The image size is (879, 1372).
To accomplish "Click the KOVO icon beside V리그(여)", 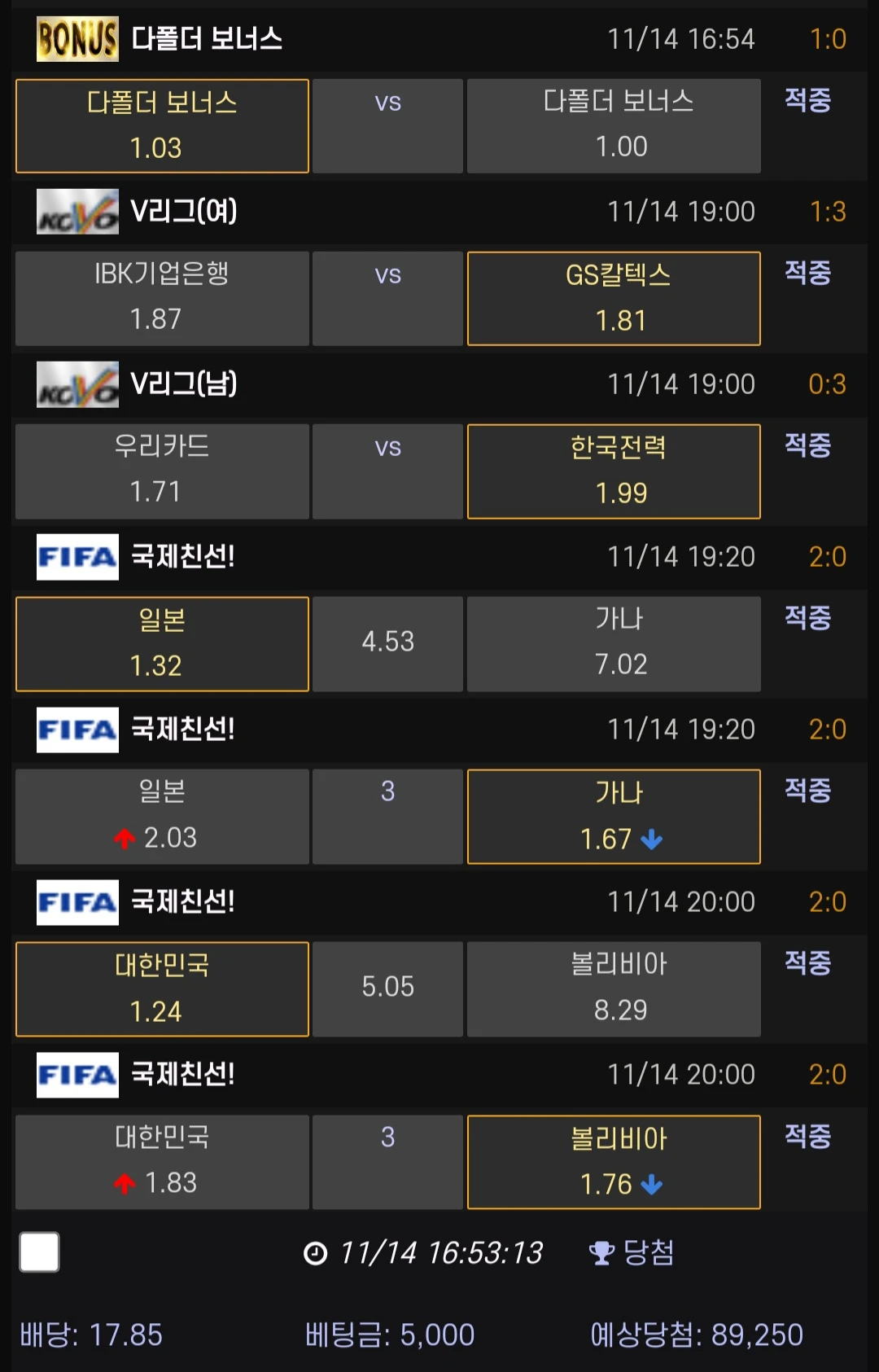I will coord(77,211).
